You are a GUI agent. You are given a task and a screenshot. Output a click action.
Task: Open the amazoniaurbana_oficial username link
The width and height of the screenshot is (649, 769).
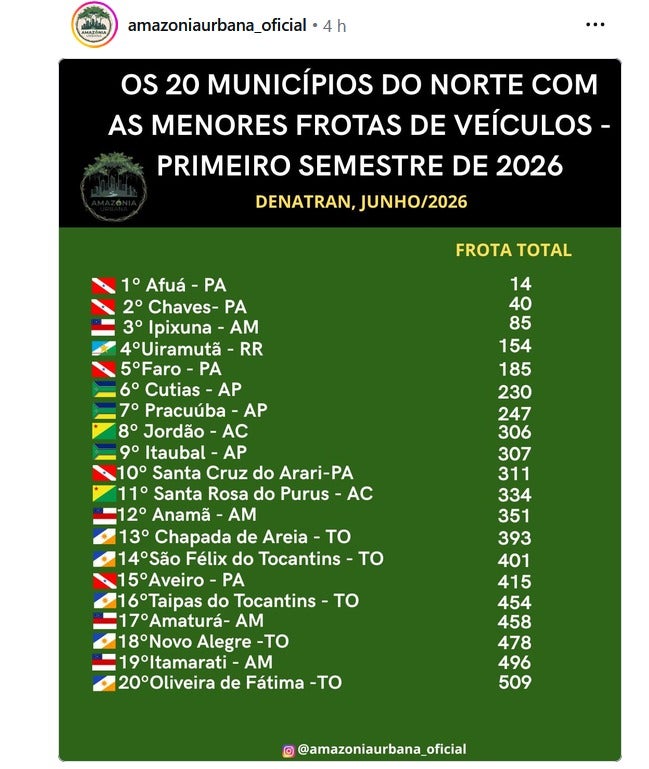pos(217,25)
